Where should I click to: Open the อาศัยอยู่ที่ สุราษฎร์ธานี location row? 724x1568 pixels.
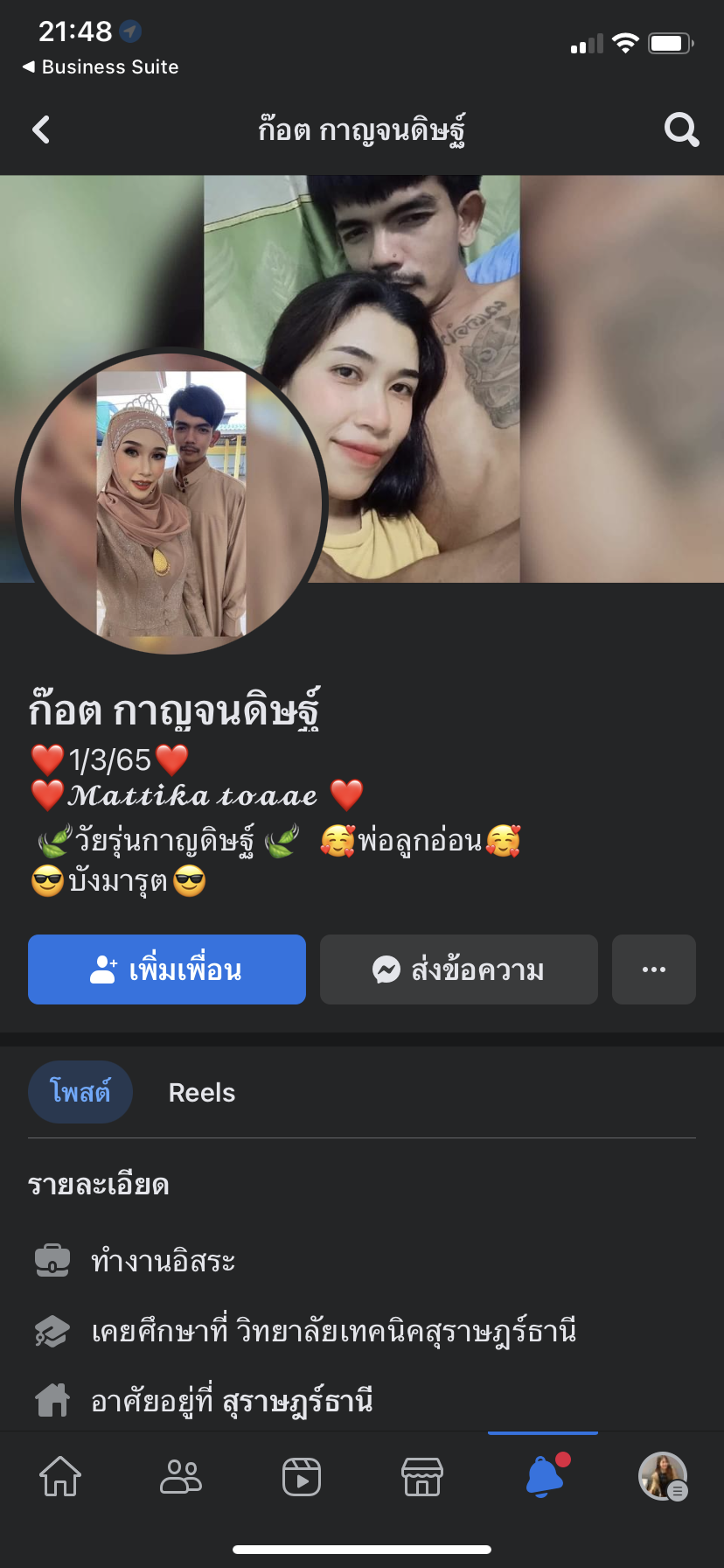point(233,1401)
